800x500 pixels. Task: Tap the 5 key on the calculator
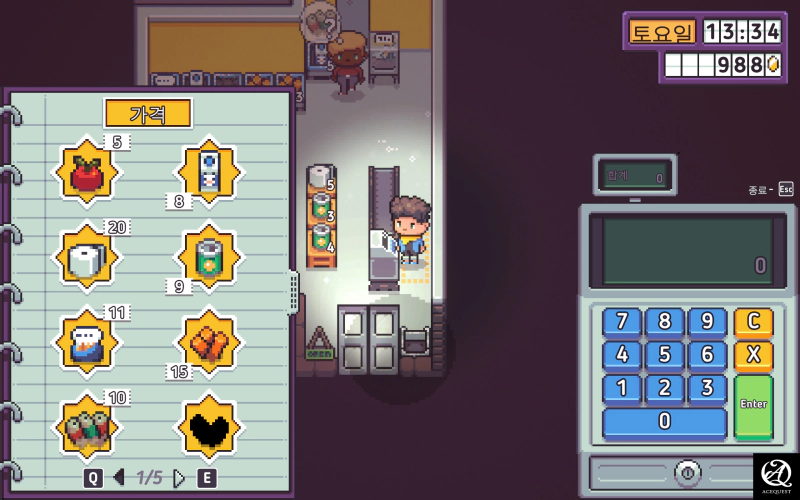tap(665, 355)
